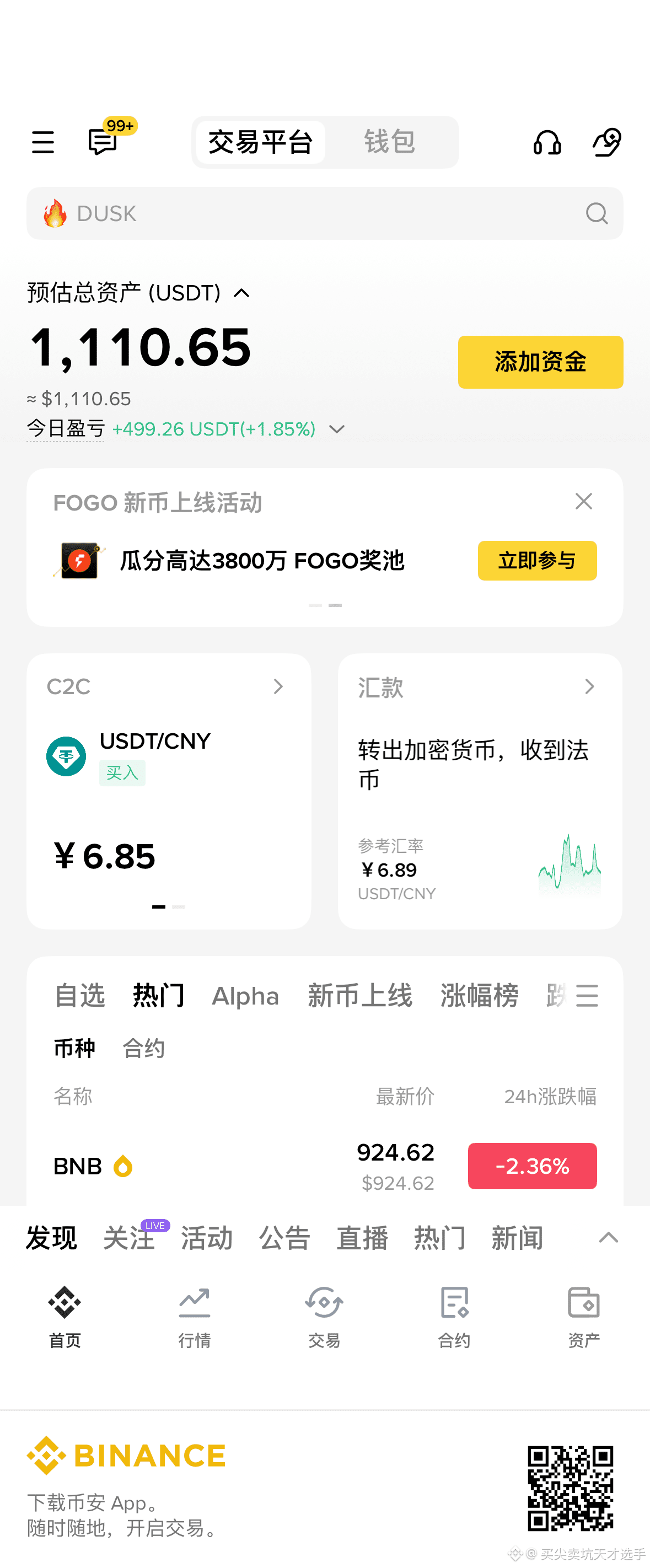
Task: Open the hamburger menu
Action: click(42, 142)
